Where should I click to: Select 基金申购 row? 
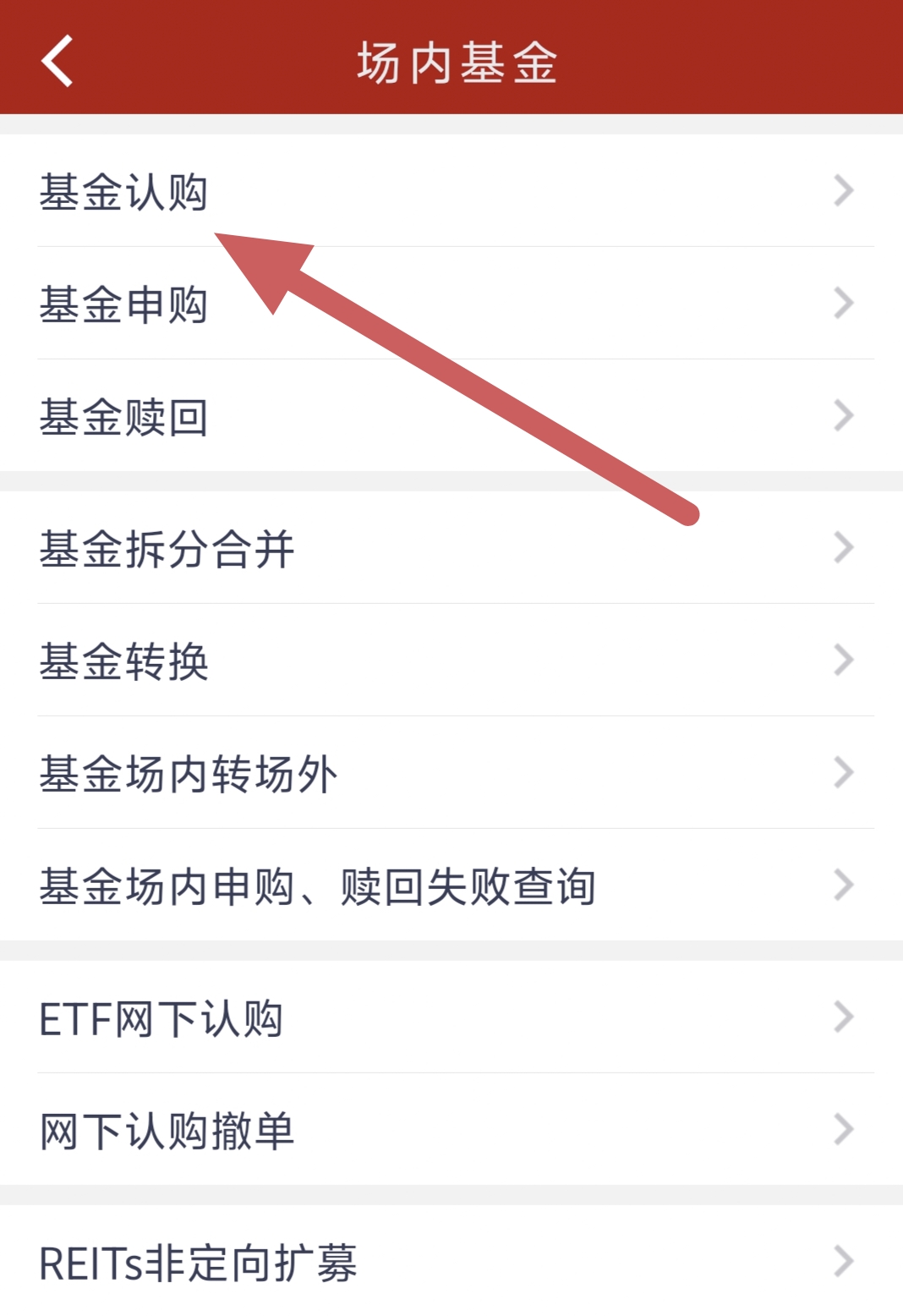tap(124, 304)
